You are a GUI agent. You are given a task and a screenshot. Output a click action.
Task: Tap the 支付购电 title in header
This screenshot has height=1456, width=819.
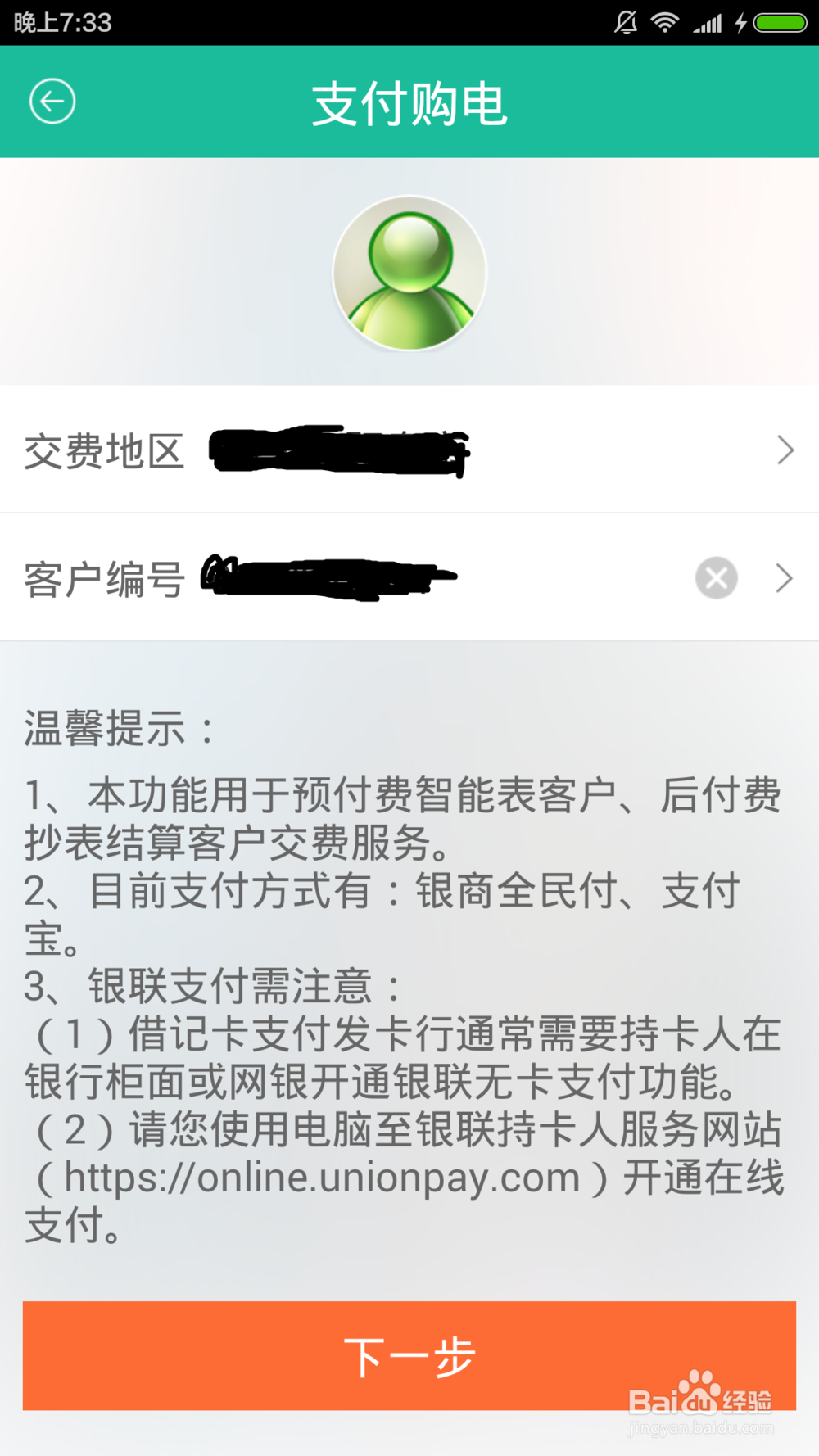[x=409, y=105]
